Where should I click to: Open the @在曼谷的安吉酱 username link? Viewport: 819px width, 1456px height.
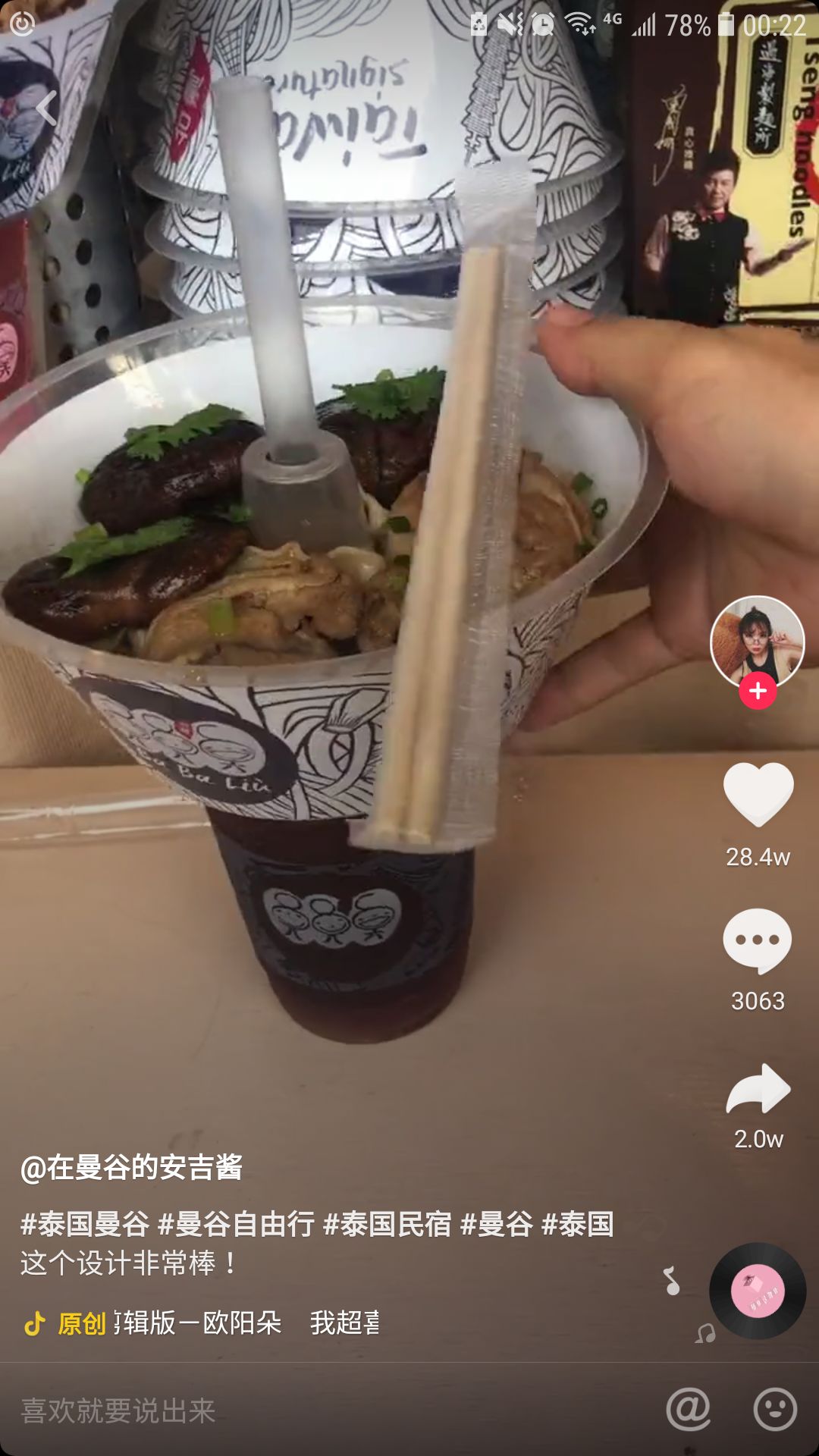[131, 1167]
